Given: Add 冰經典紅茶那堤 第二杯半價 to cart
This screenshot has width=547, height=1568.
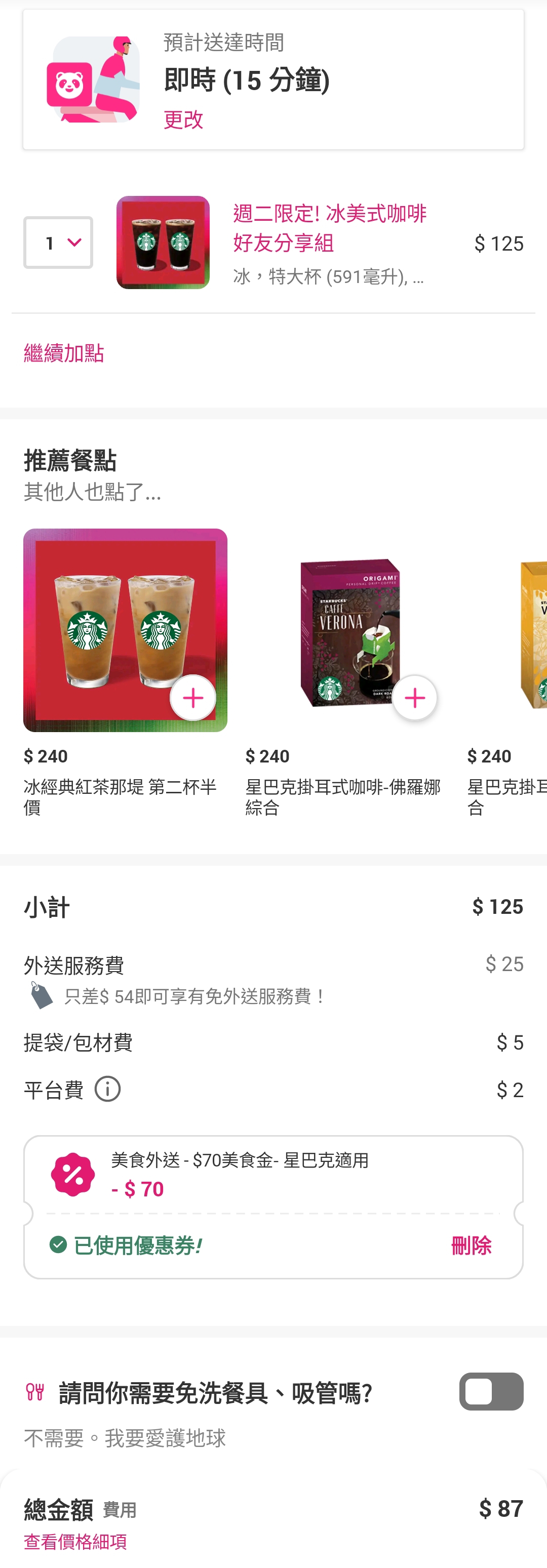Looking at the screenshot, I should (x=192, y=698).
